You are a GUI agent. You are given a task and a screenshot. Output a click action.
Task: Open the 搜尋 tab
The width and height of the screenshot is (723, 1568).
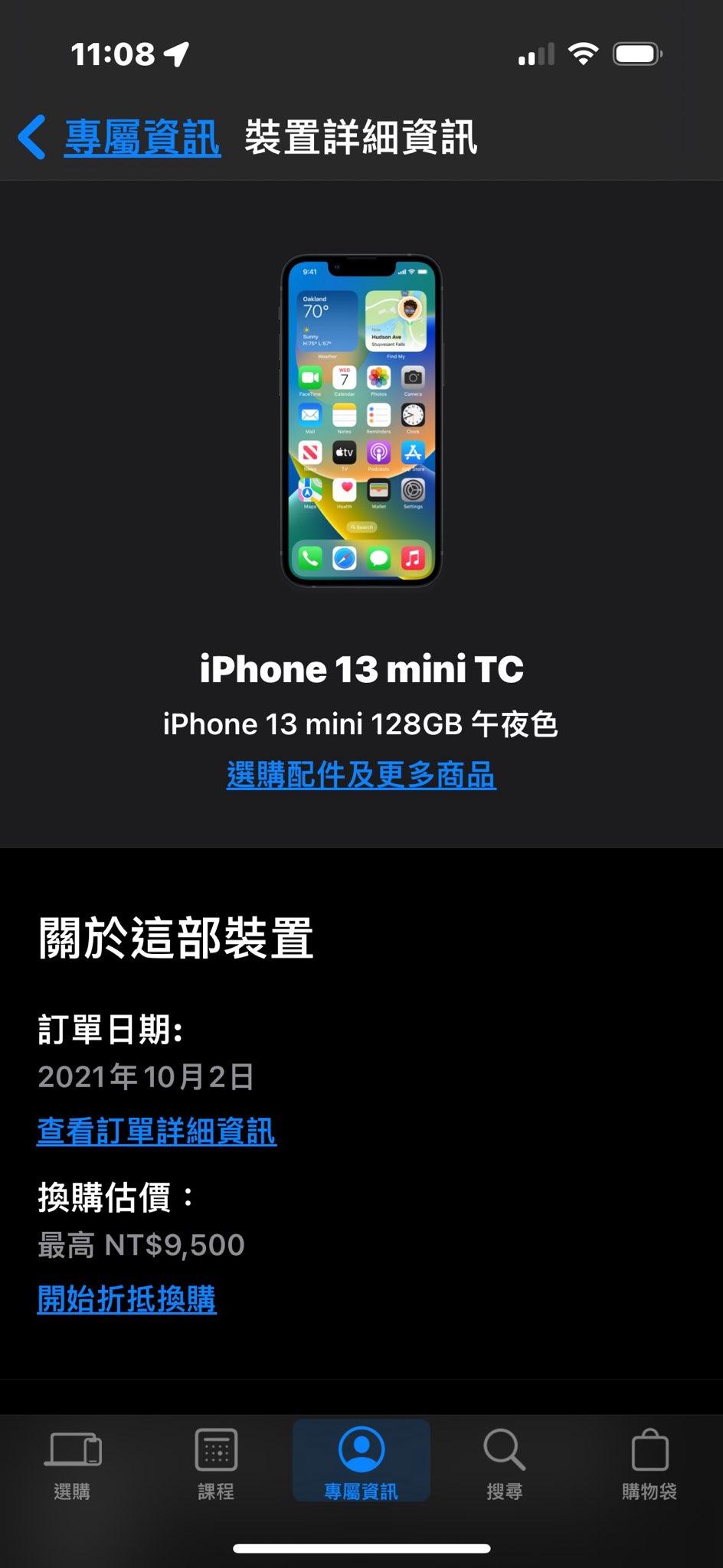pyautogui.click(x=505, y=1464)
